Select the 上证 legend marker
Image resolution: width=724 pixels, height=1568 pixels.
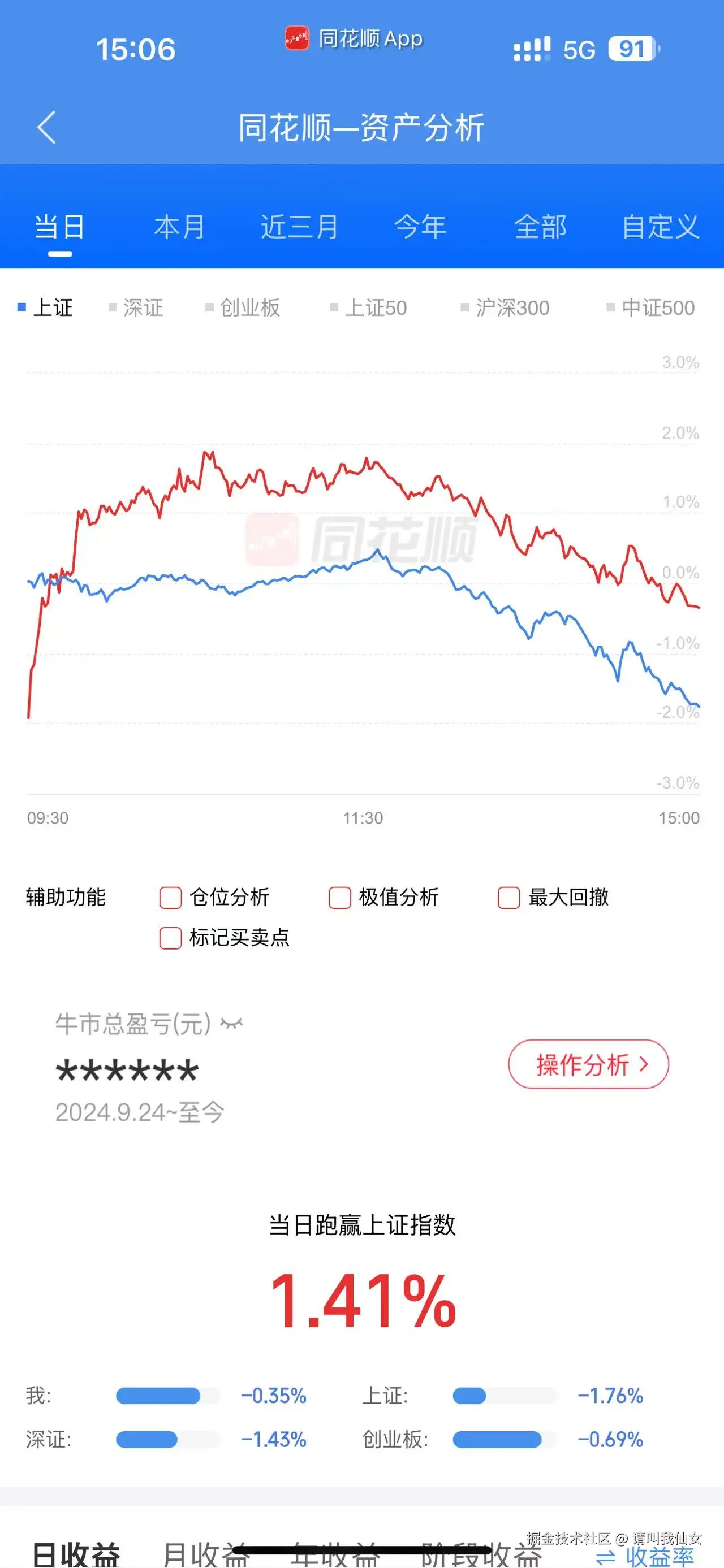(22, 307)
